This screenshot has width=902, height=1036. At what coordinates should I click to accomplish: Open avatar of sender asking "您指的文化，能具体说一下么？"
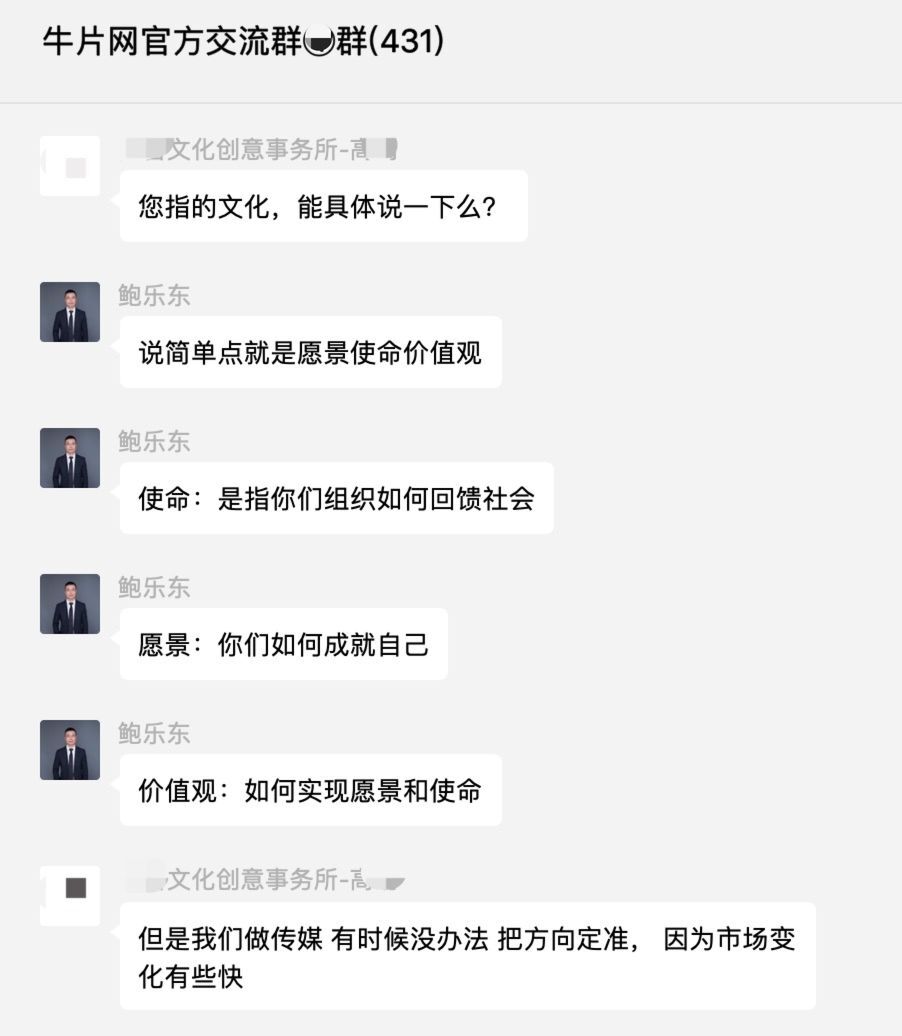point(70,166)
